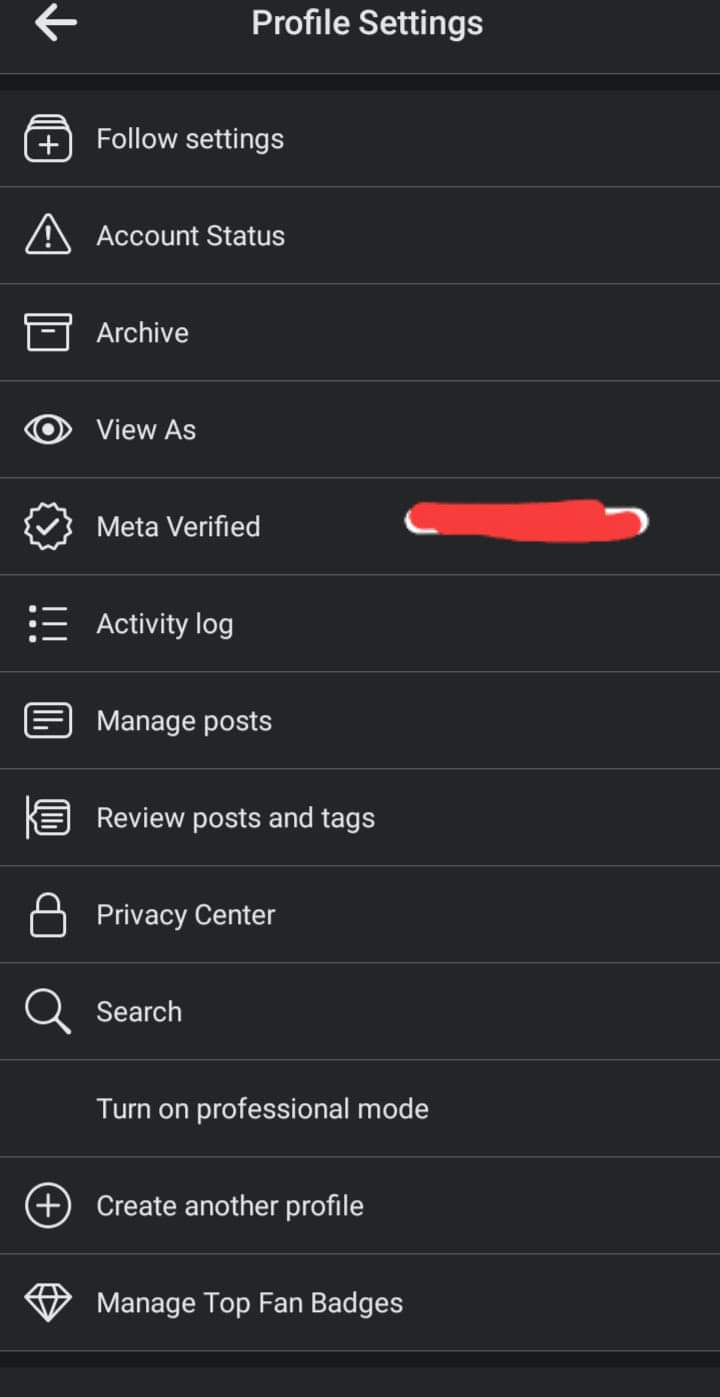Viewport: 720px width, 1397px height.
Task: Visit the Privacy Center
Action: coord(185,915)
